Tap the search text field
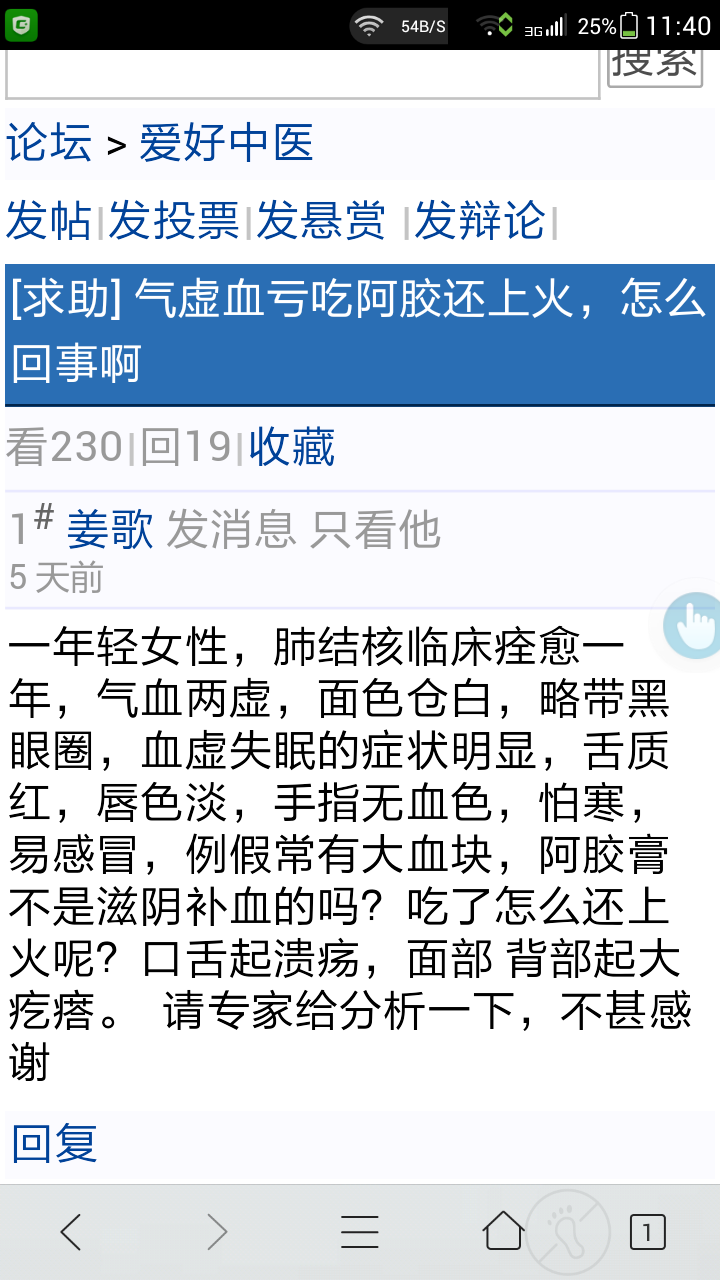Screen dimensions: 720x1280 303,74
